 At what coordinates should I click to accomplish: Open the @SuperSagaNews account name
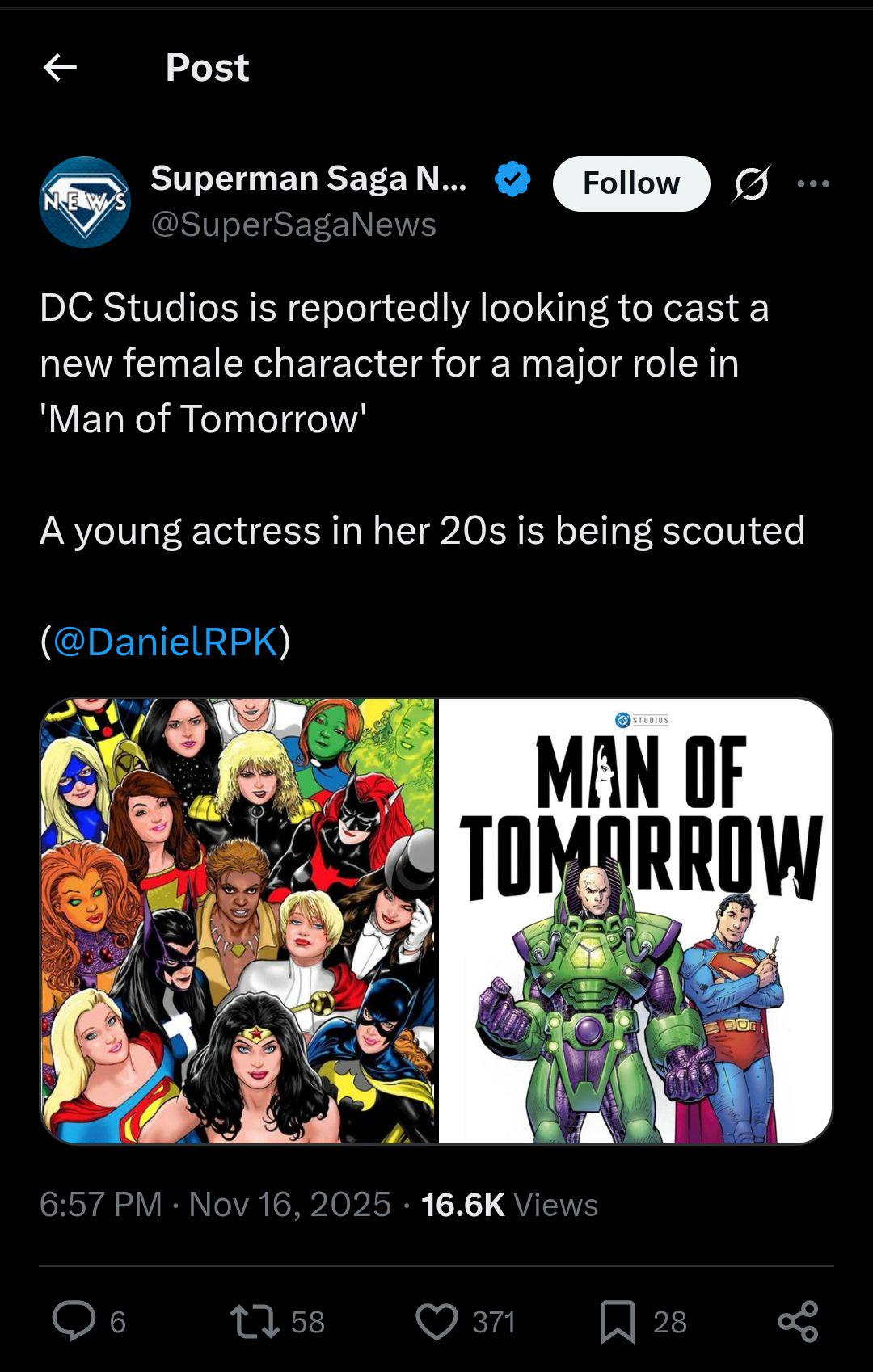click(x=293, y=224)
